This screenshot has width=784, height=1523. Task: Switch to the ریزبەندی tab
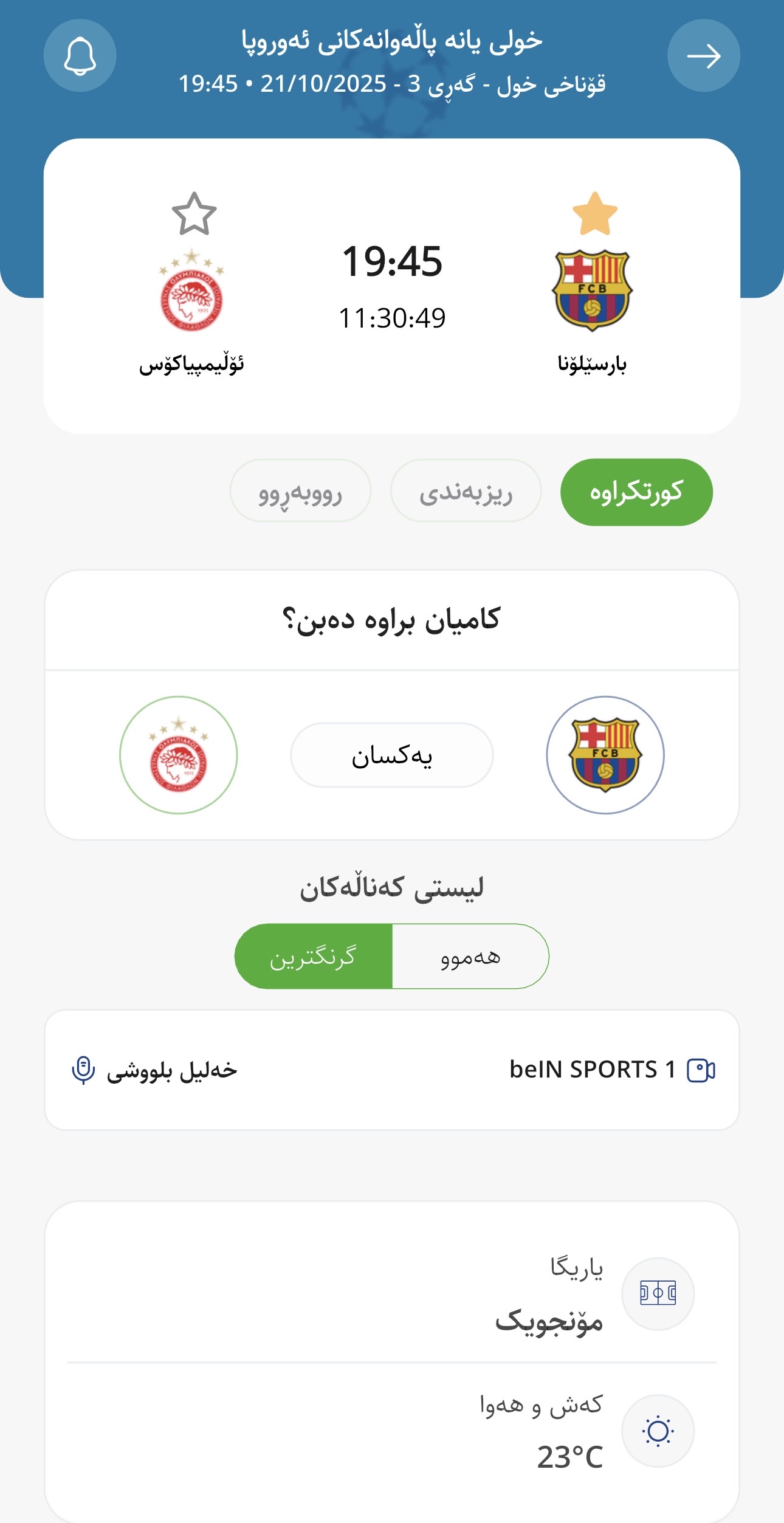click(466, 492)
